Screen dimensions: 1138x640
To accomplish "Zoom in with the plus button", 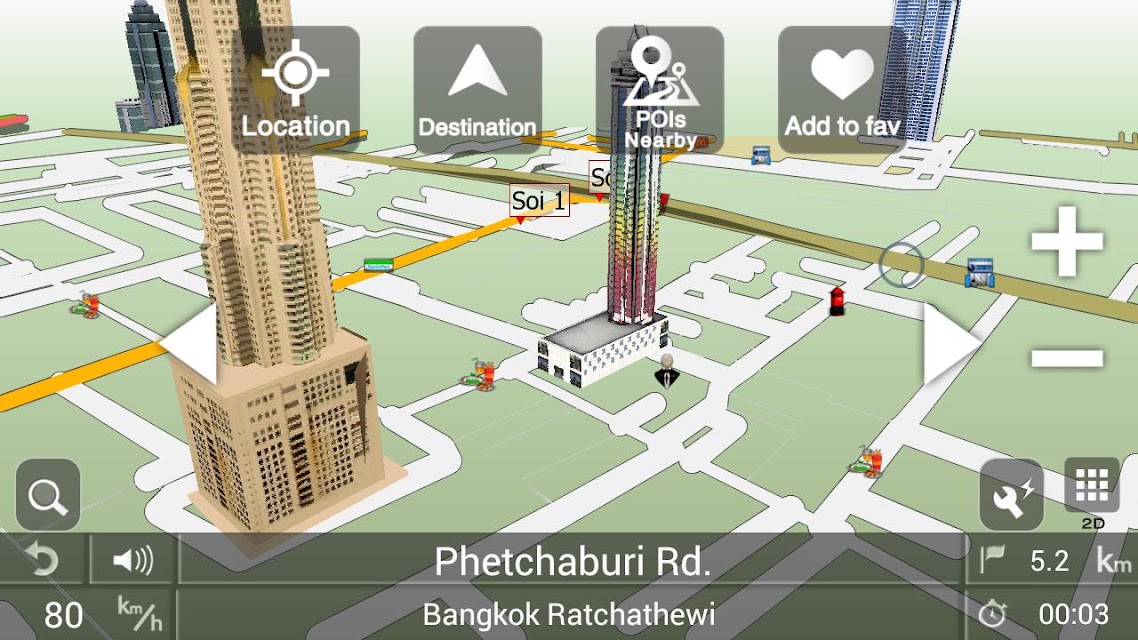I will click(1067, 241).
